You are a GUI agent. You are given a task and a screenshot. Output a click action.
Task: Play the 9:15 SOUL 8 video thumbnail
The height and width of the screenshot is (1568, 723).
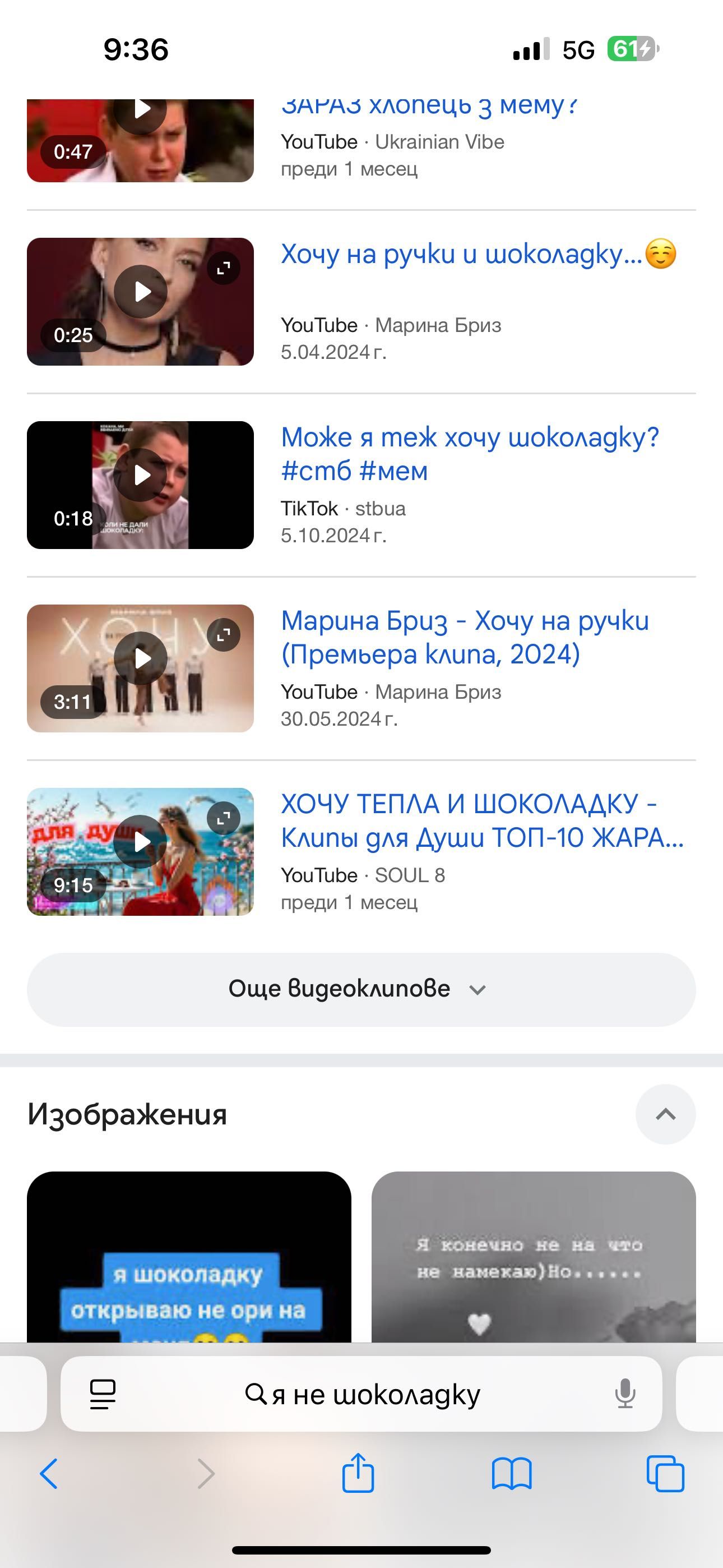tap(141, 842)
